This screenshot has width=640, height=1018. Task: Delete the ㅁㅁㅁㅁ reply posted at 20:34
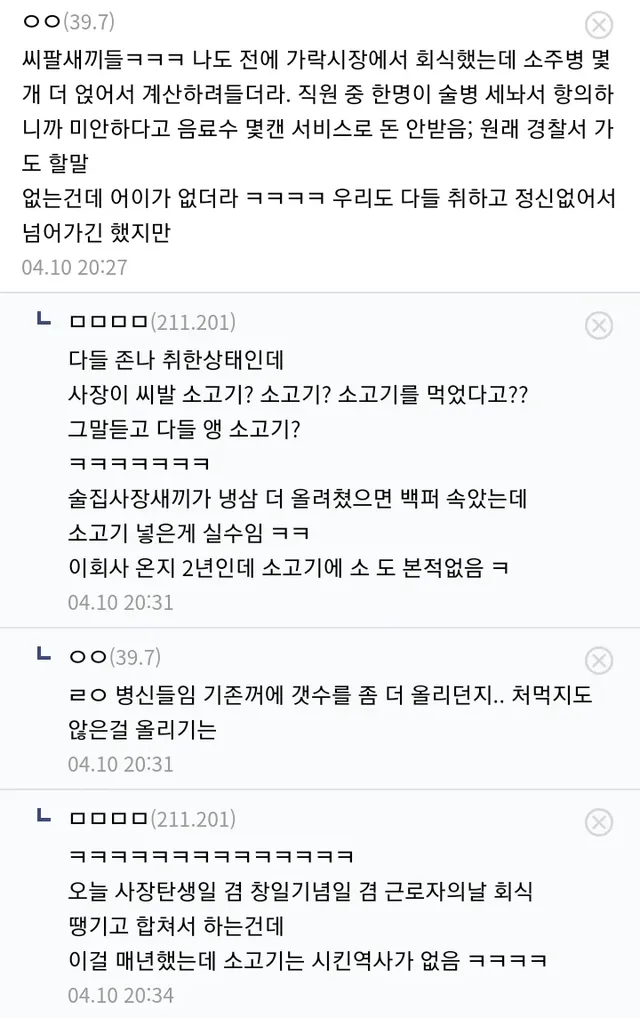pyautogui.click(x=598, y=822)
